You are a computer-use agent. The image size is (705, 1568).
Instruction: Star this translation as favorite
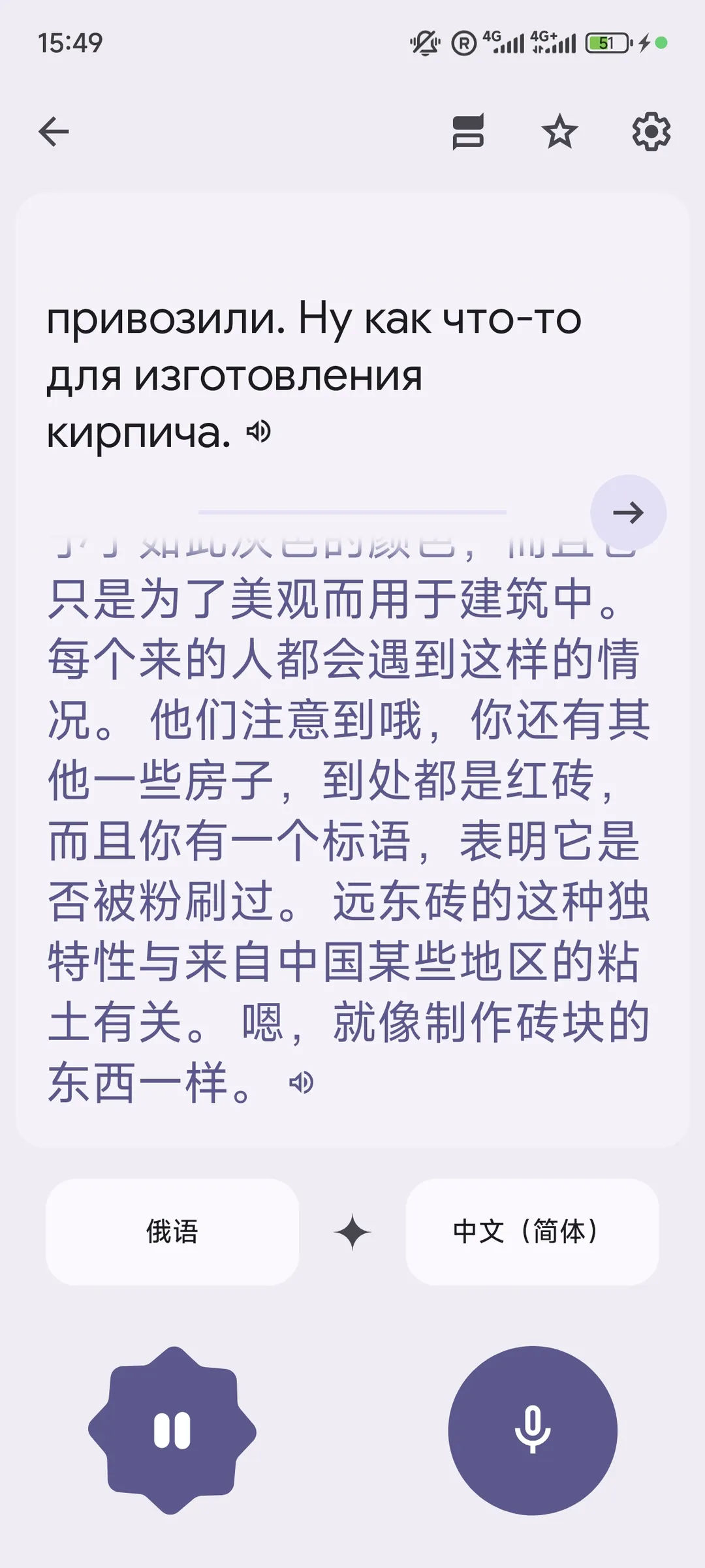click(560, 132)
